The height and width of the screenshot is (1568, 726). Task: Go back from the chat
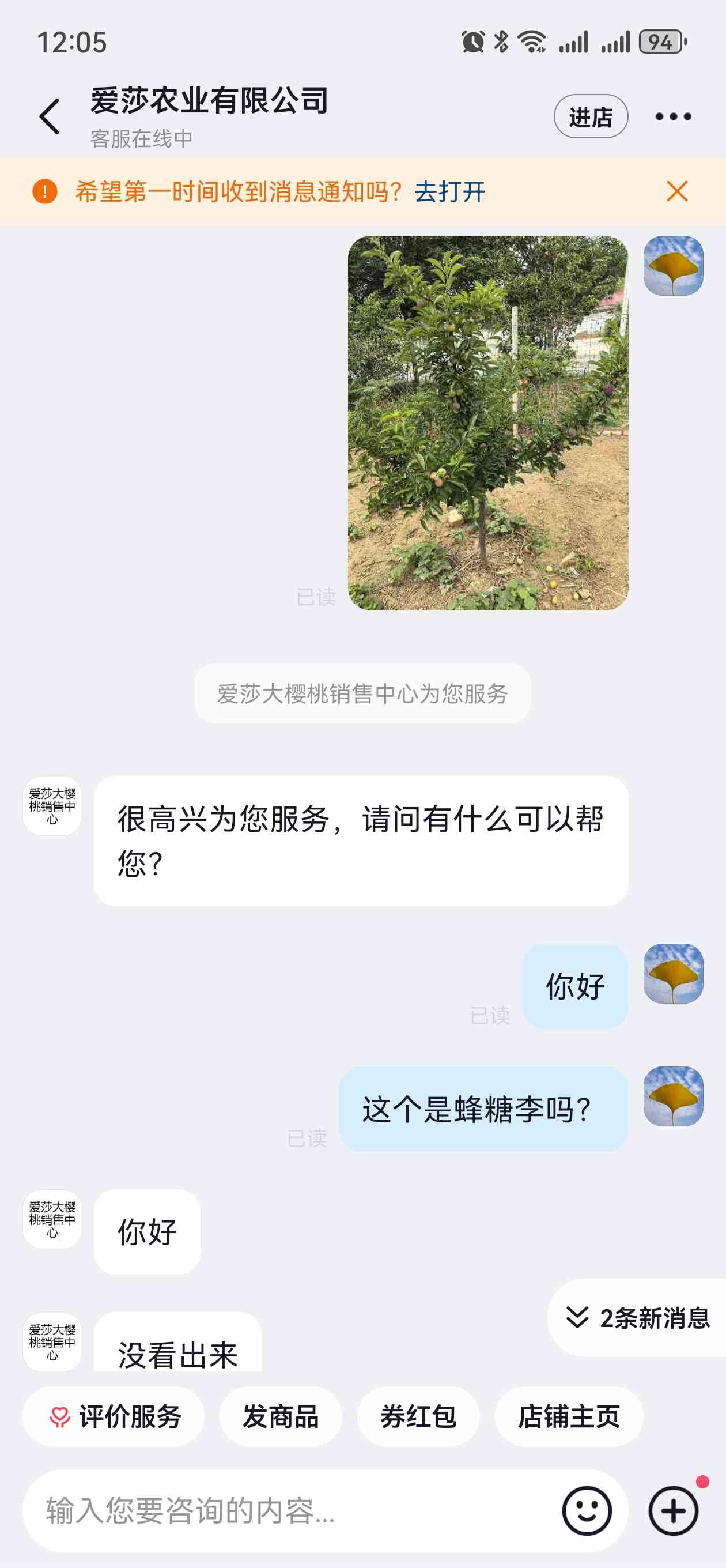[x=50, y=116]
